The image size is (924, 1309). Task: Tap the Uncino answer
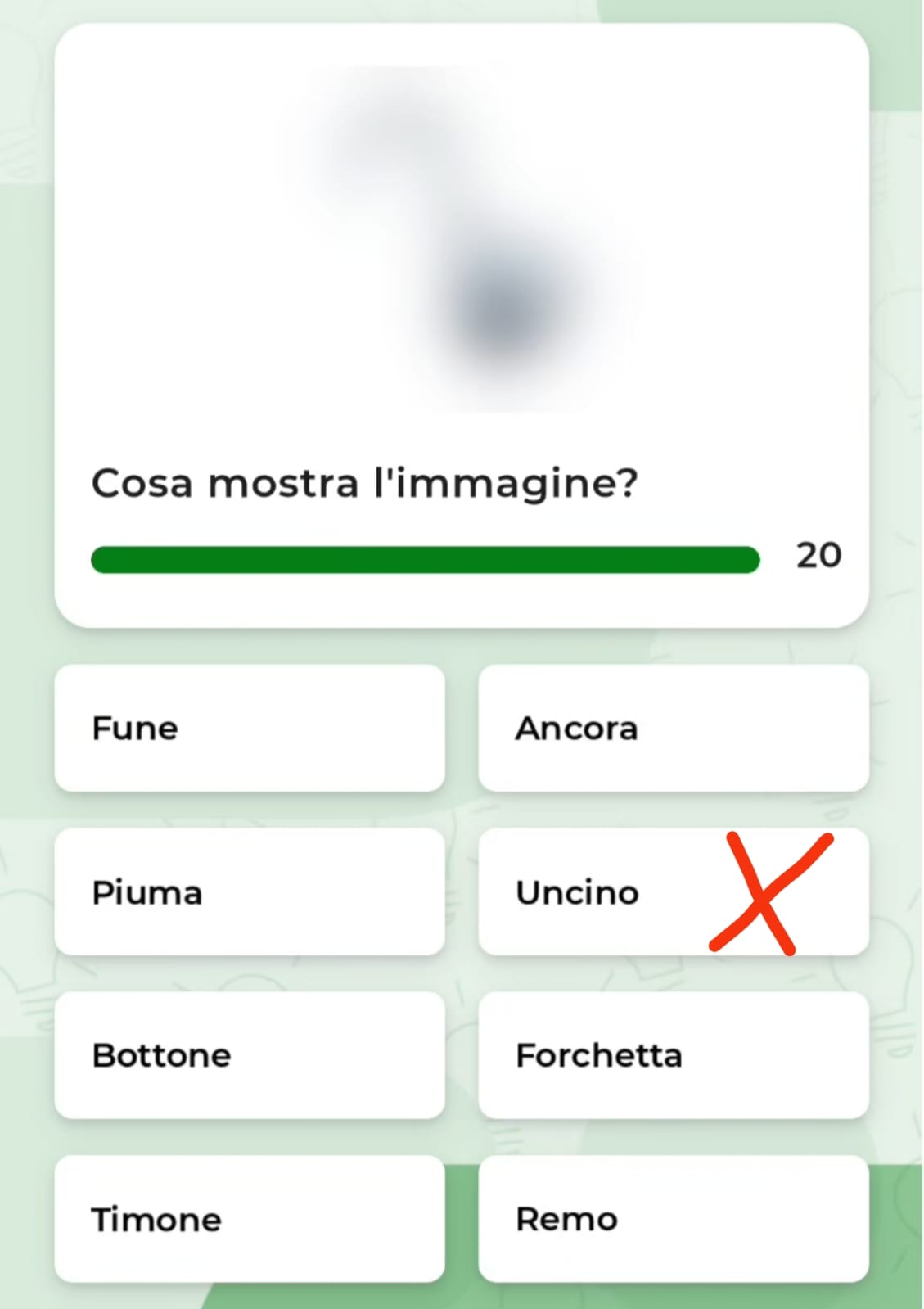673,891
